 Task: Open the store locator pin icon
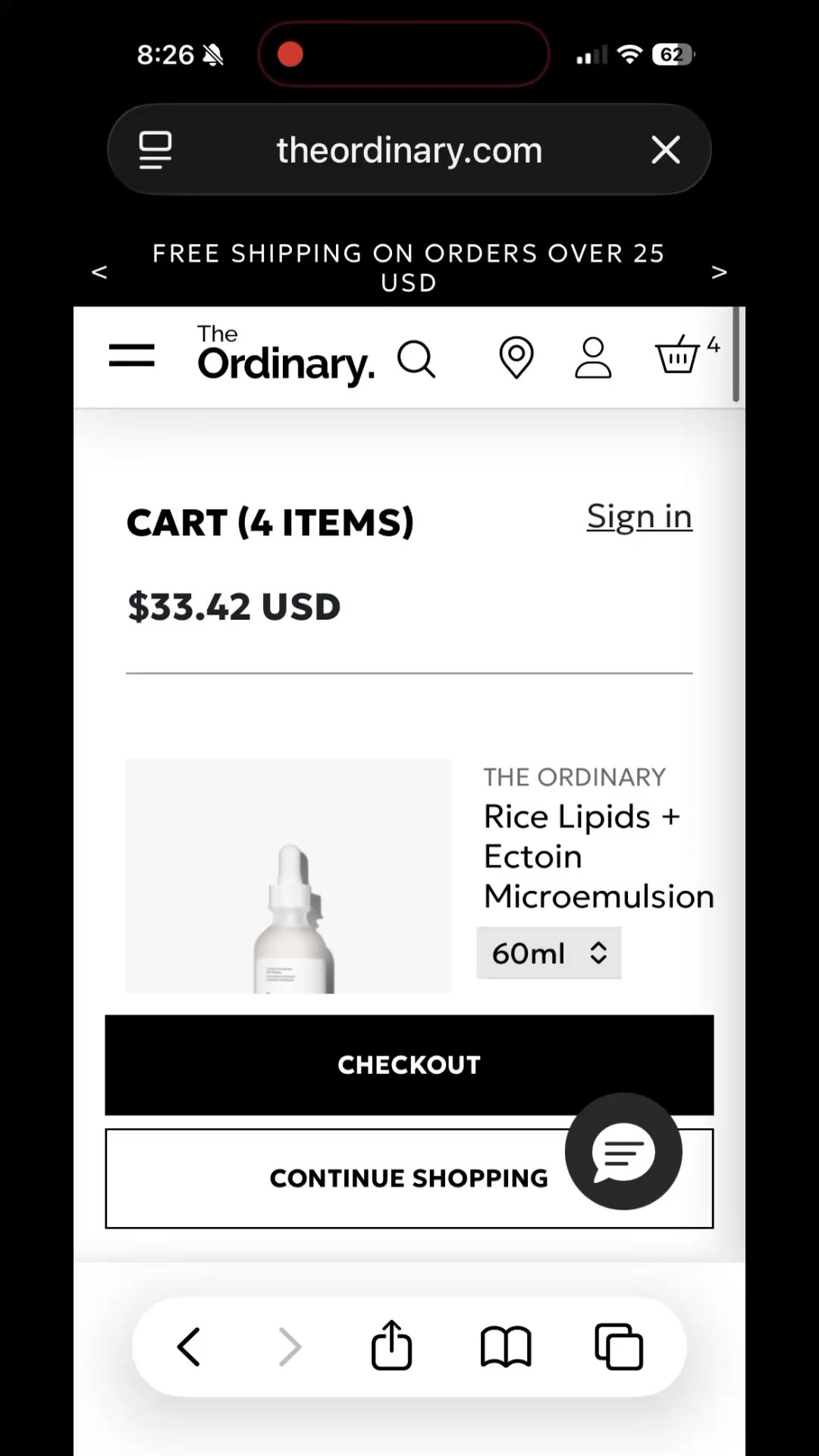(x=516, y=357)
